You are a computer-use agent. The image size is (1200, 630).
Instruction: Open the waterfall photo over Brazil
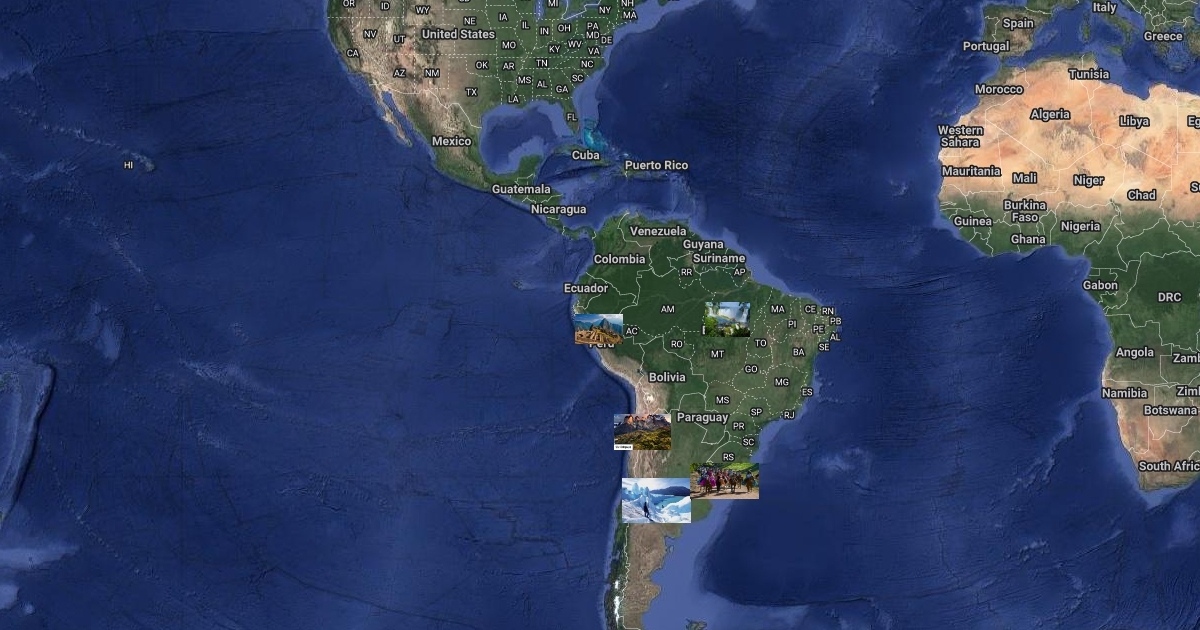727,319
